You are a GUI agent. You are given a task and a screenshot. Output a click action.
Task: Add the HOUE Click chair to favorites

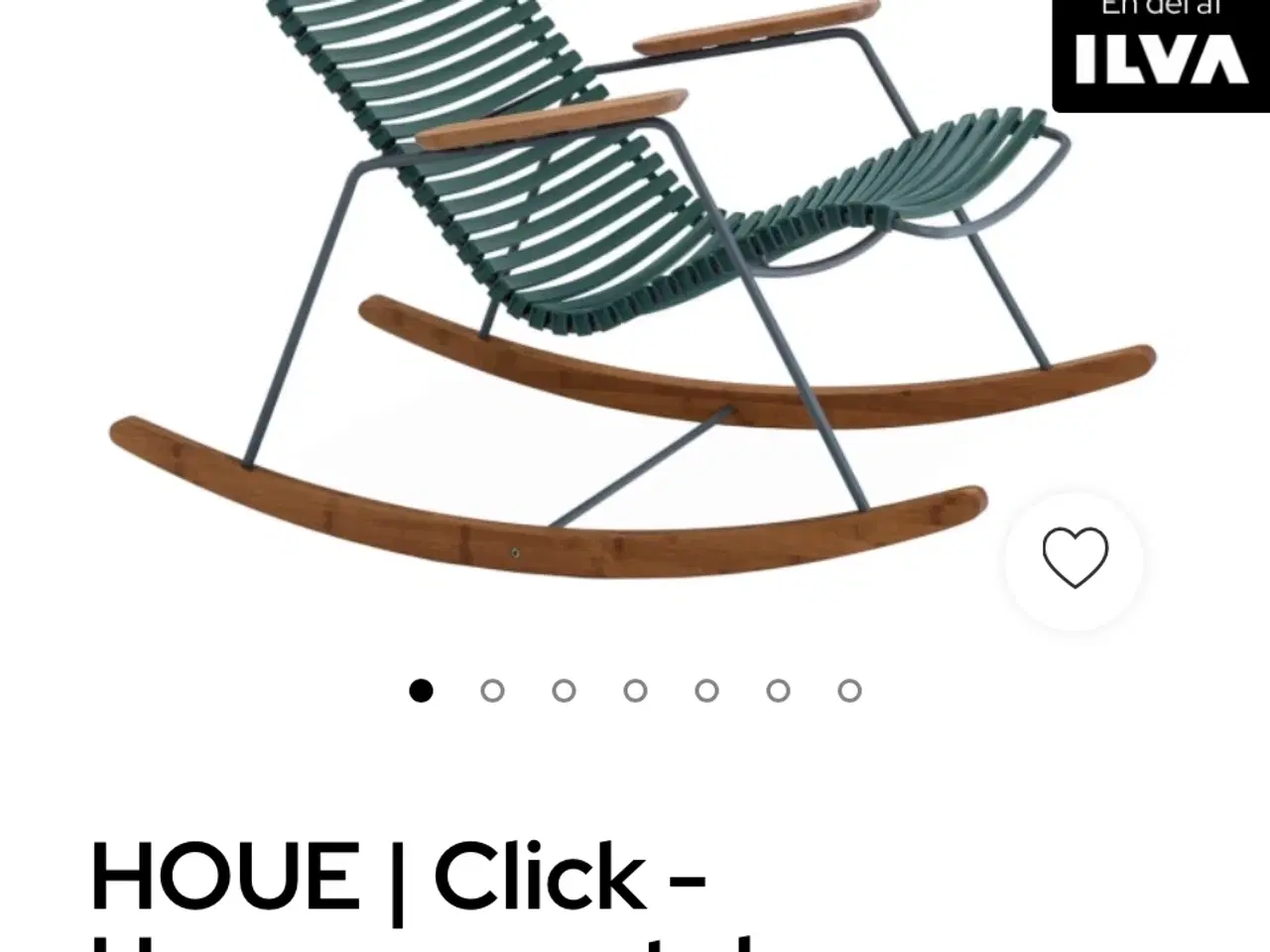pos(1075,558)
